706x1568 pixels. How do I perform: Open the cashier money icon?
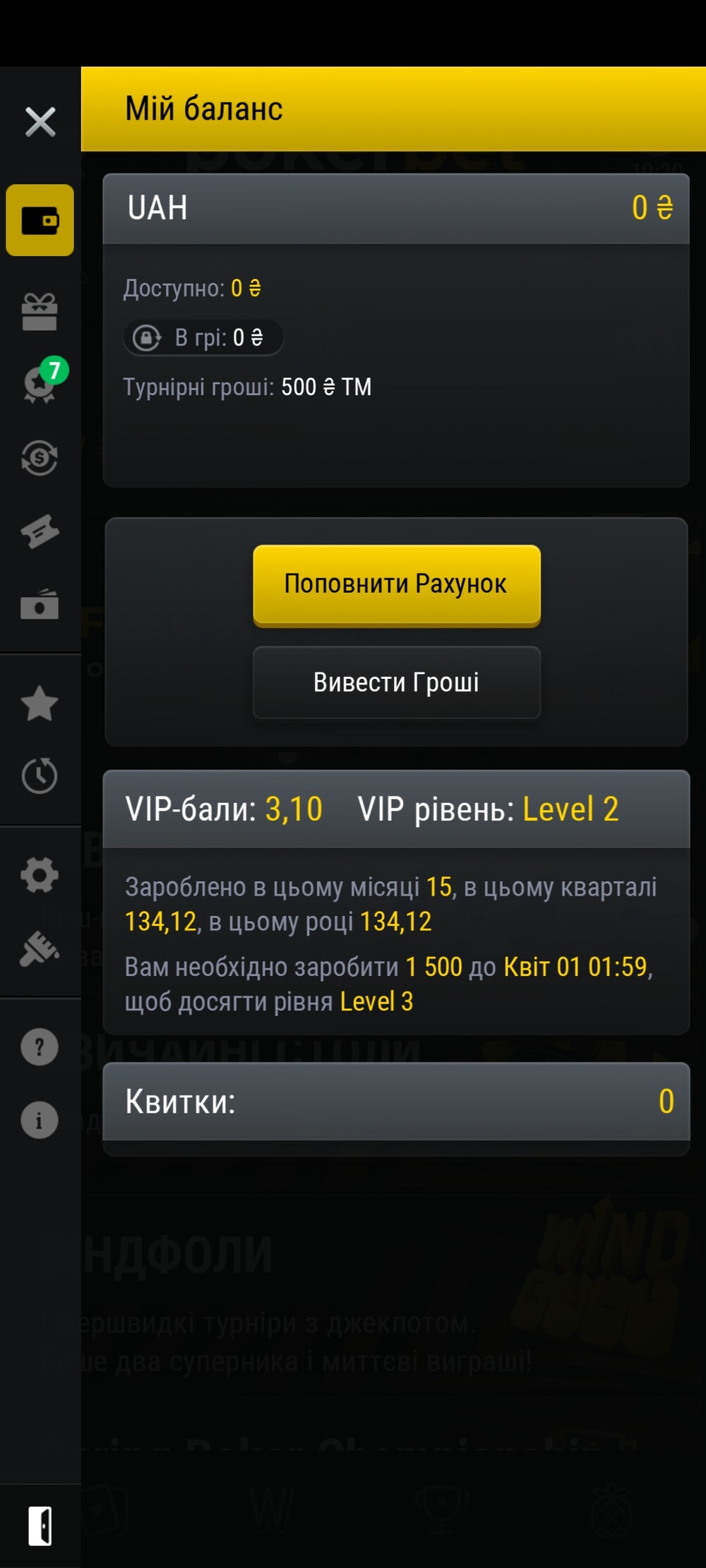(40, 604)
